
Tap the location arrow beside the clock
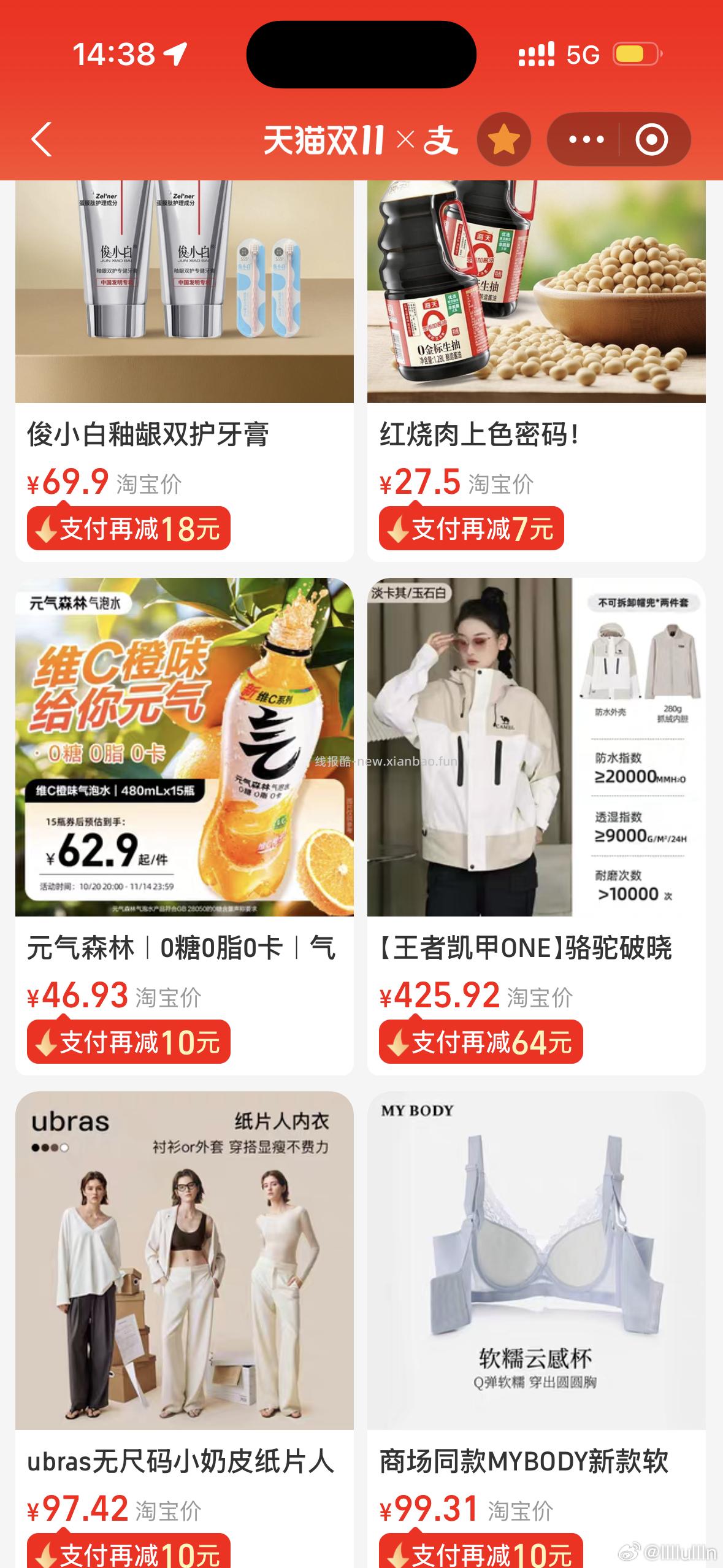pos(175,54)
